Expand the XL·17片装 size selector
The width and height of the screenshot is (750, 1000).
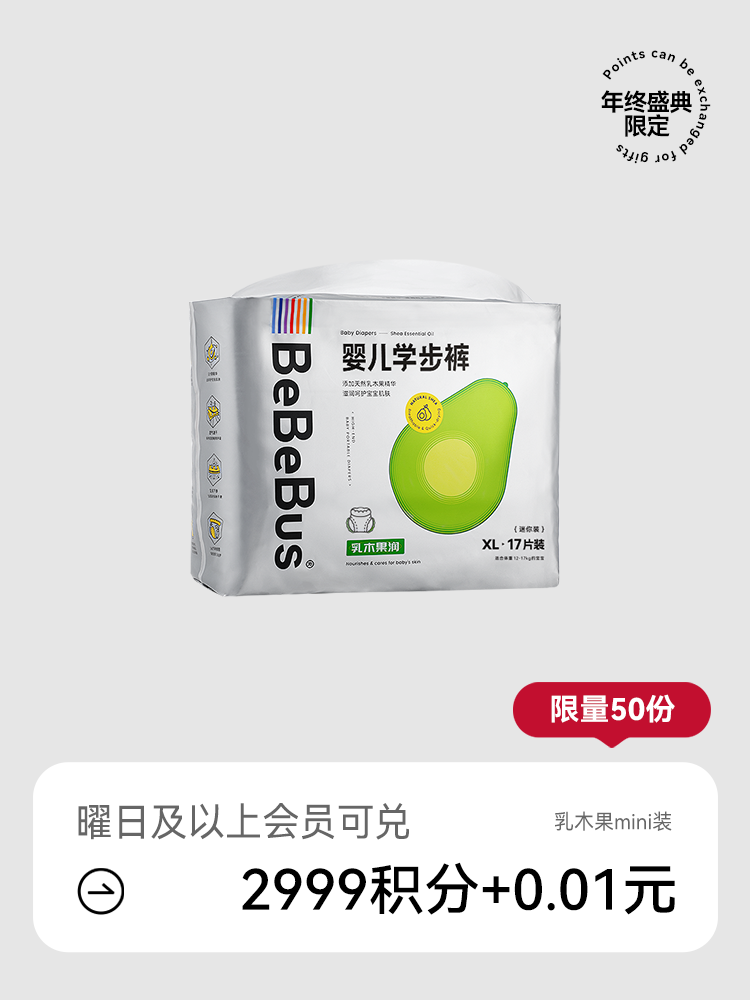pyautogui.click(x=513, y=545)
